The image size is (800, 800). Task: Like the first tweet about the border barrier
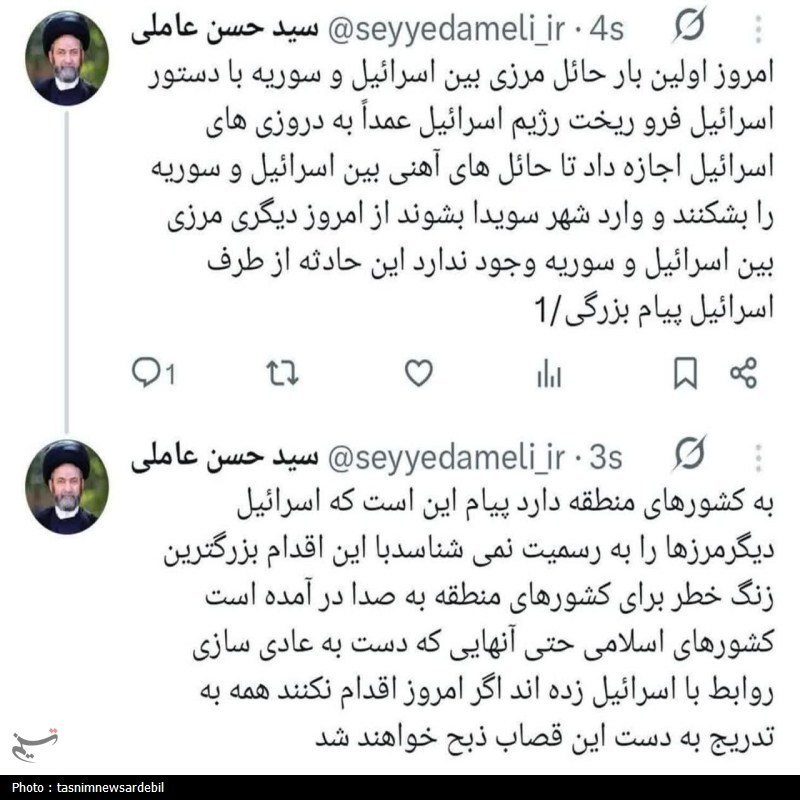tap(418, 374)
